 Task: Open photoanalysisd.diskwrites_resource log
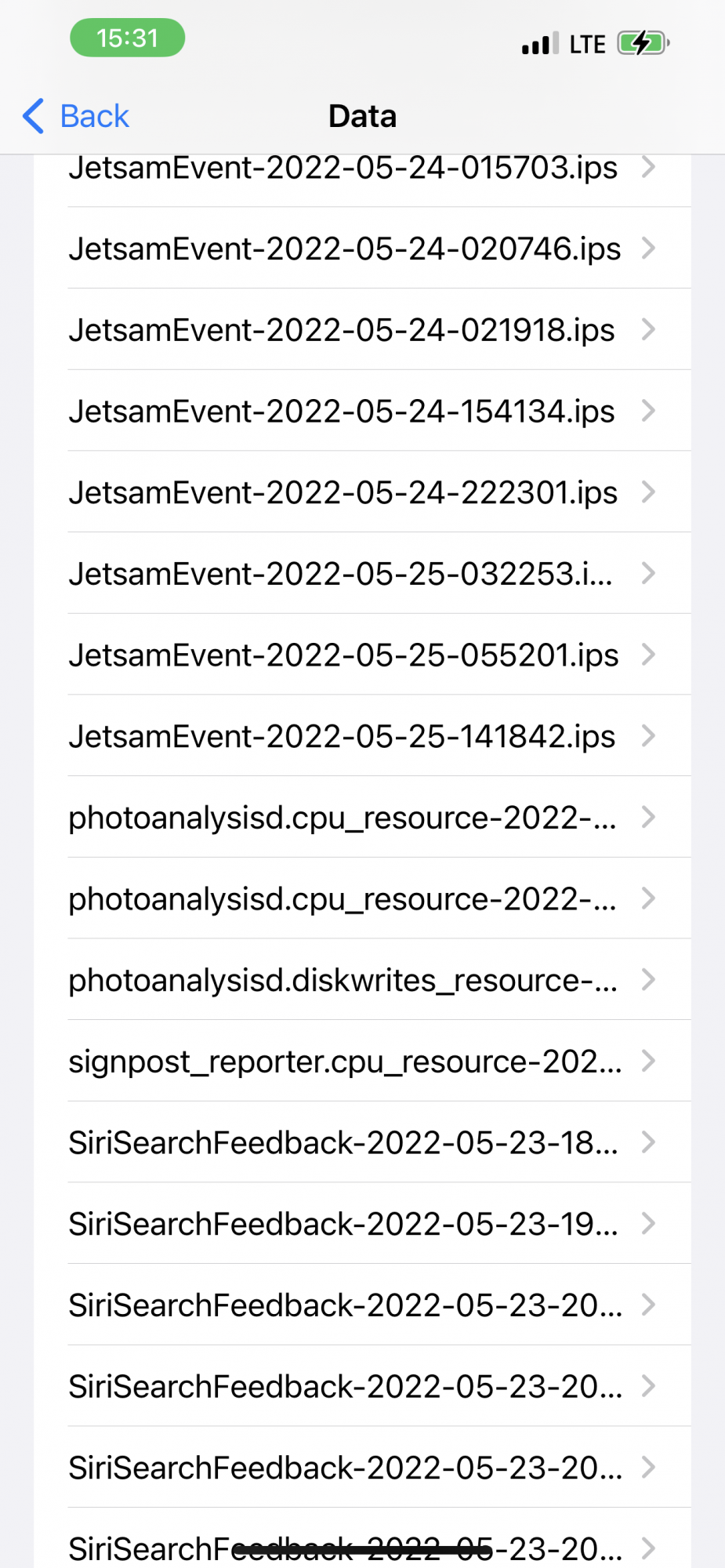coord(343,980)
